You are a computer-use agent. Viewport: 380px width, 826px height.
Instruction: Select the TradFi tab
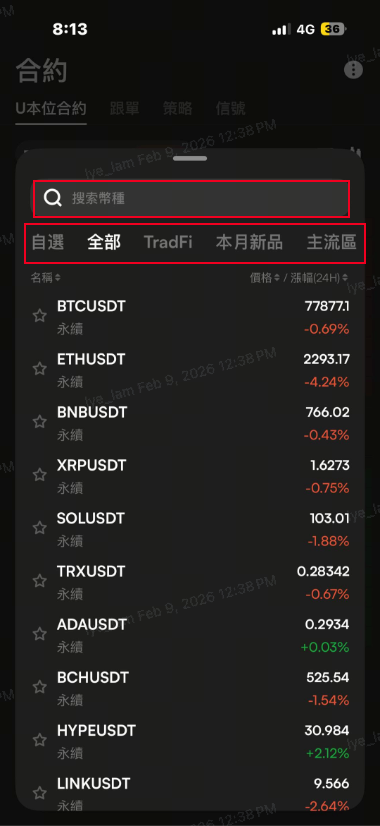(x=168, y=242)
